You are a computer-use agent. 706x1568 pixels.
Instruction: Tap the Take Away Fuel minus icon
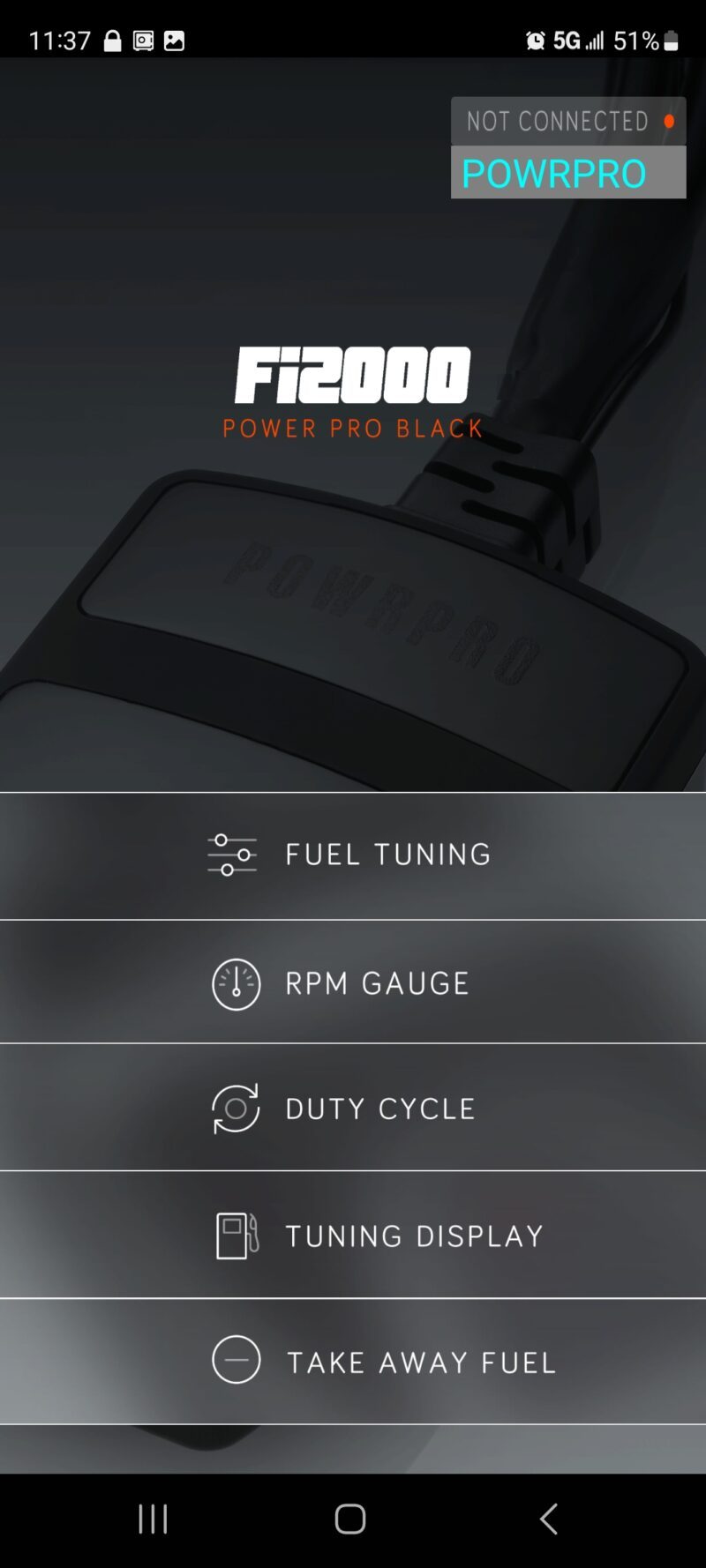coord(234,1361)
